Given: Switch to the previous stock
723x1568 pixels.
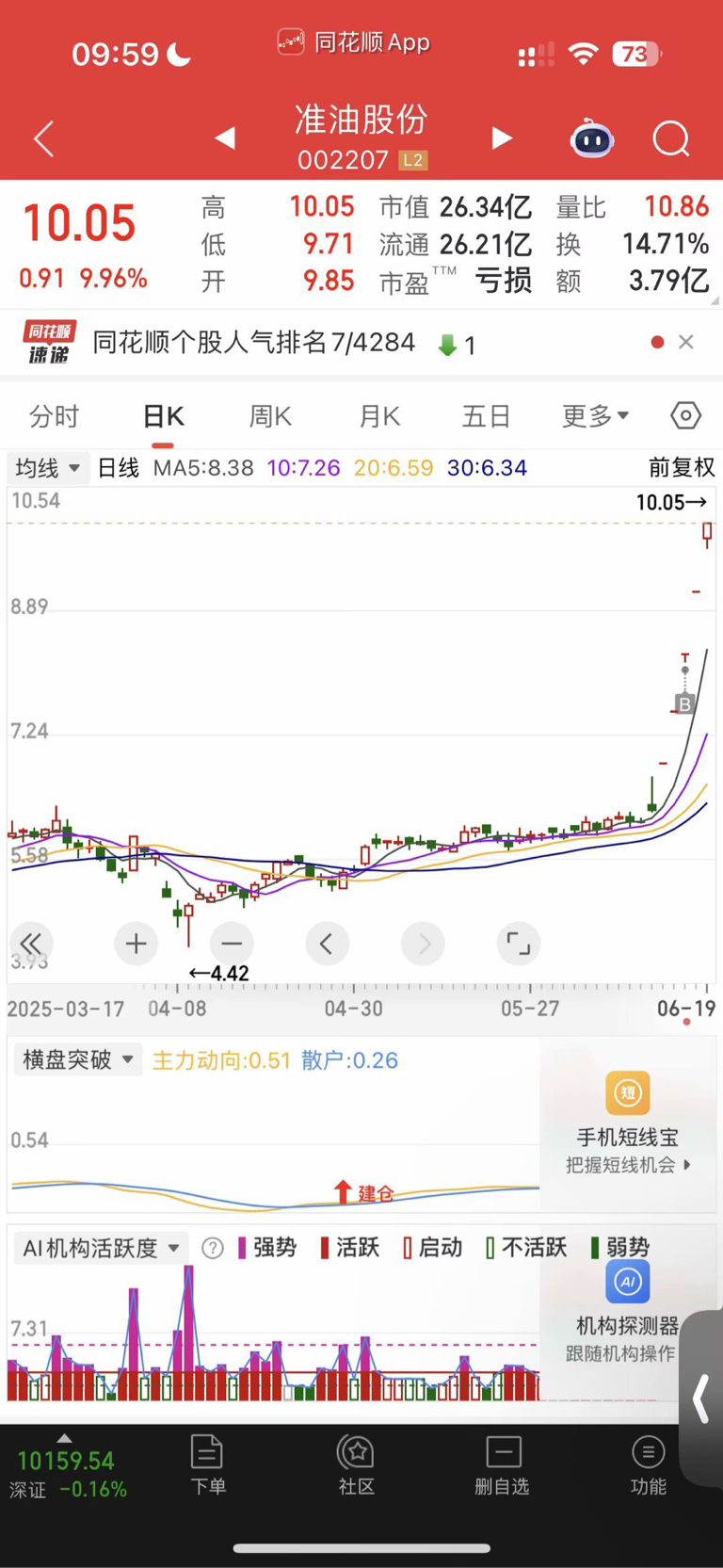Looking at the screenshot, I should click(x=225, y=138).
